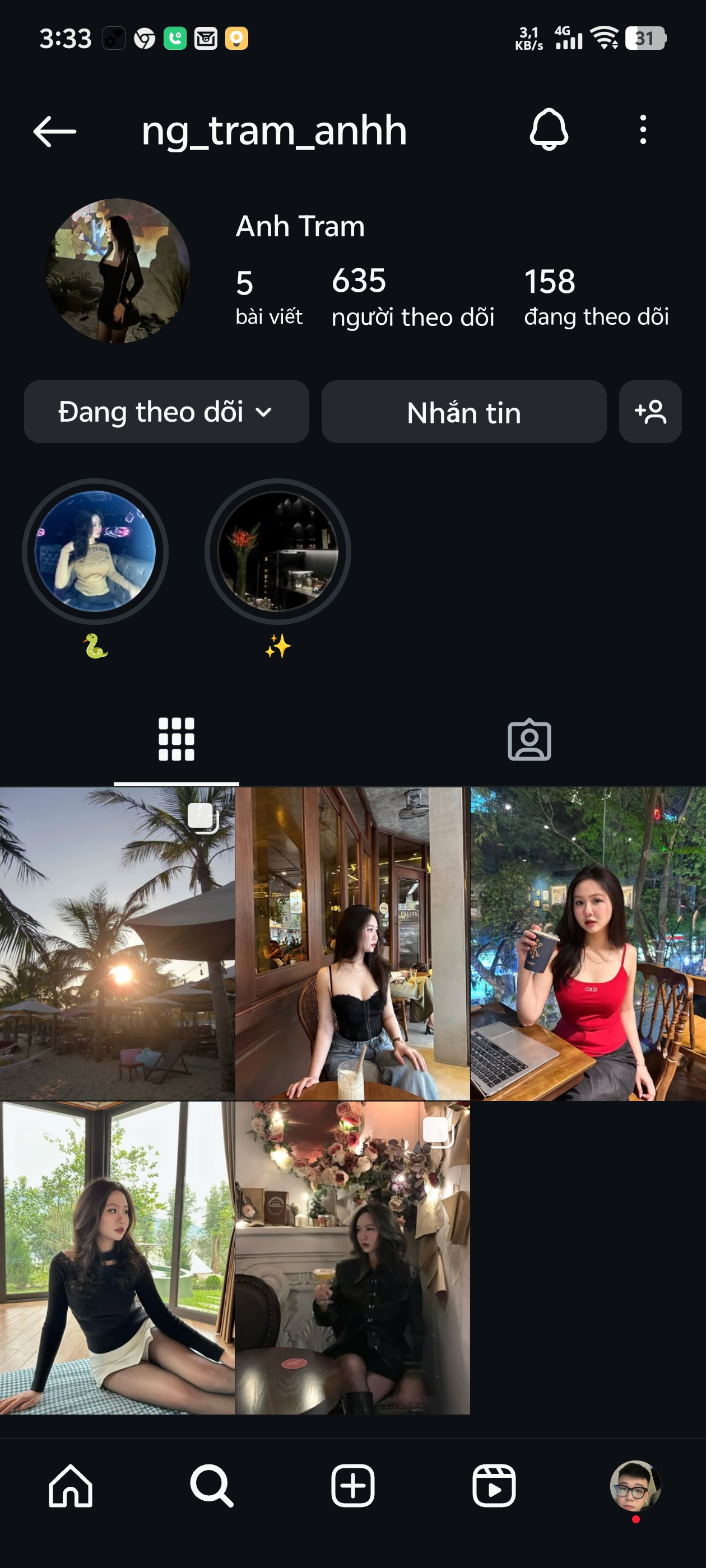Open the flower wall cocktail post
Viewport: 706px width, 1568px height.
[x=352, y=1258]
